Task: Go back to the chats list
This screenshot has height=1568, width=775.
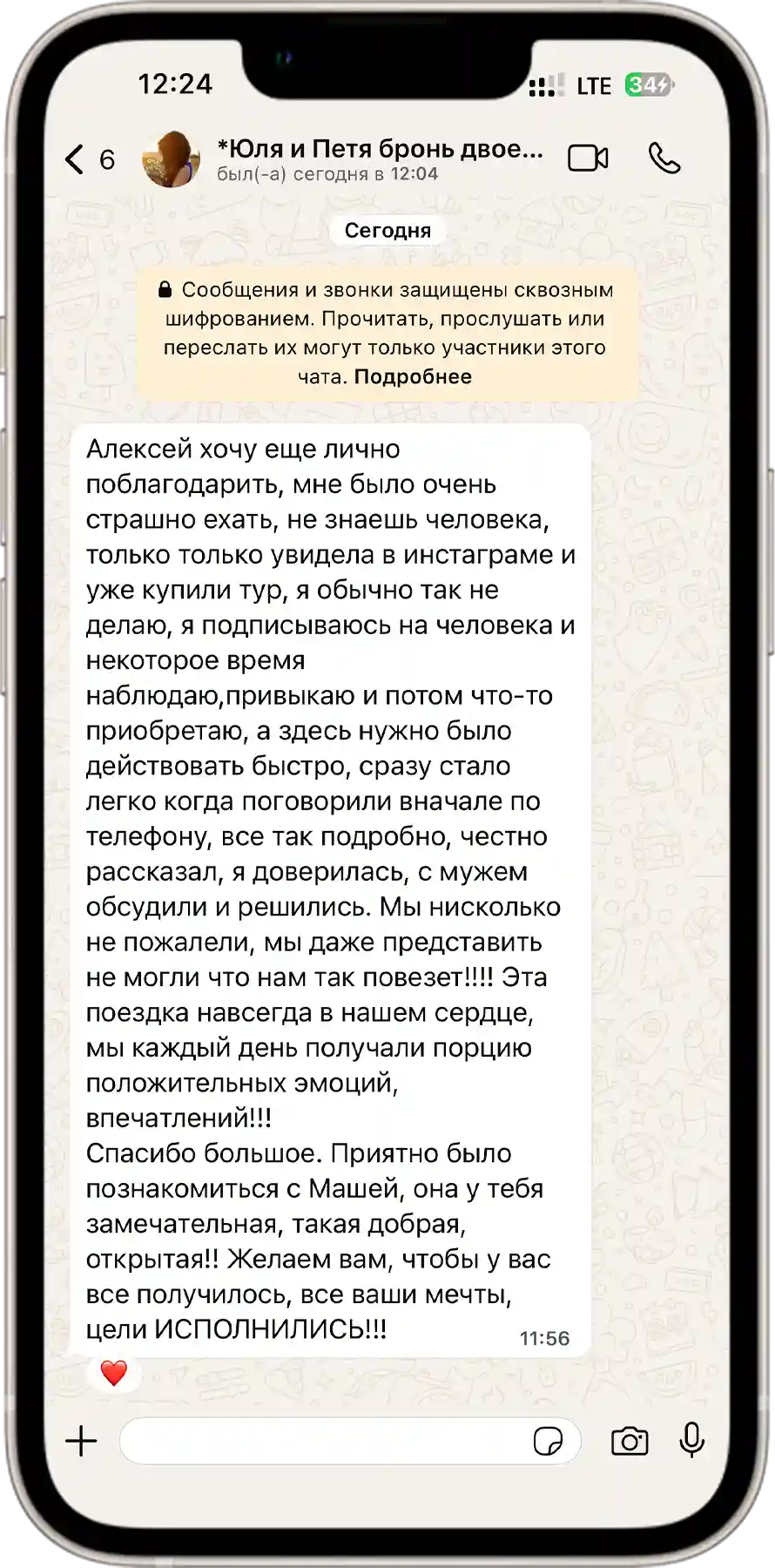Action: [90, 159]
